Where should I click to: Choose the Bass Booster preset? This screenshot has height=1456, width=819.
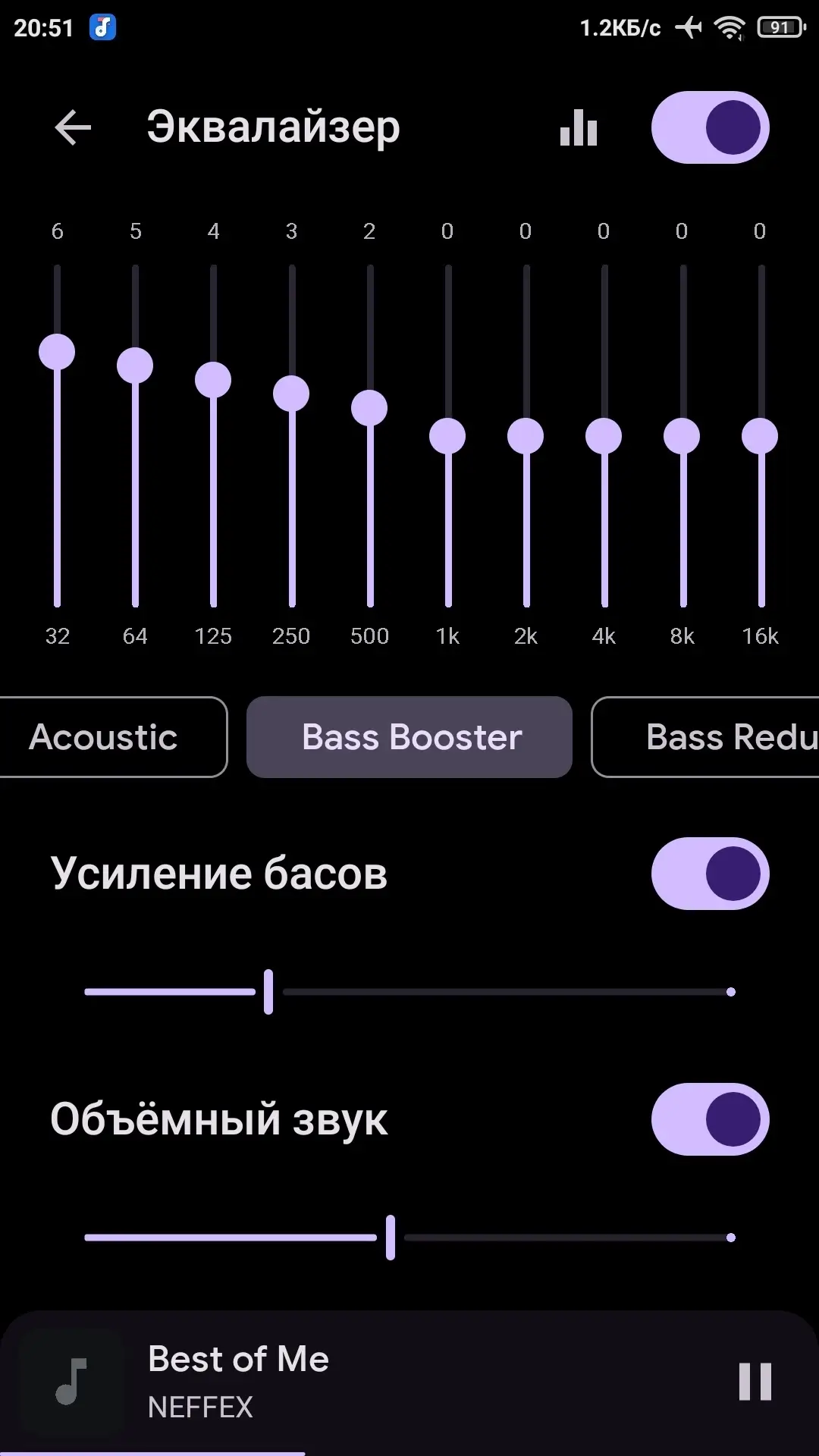409,737
